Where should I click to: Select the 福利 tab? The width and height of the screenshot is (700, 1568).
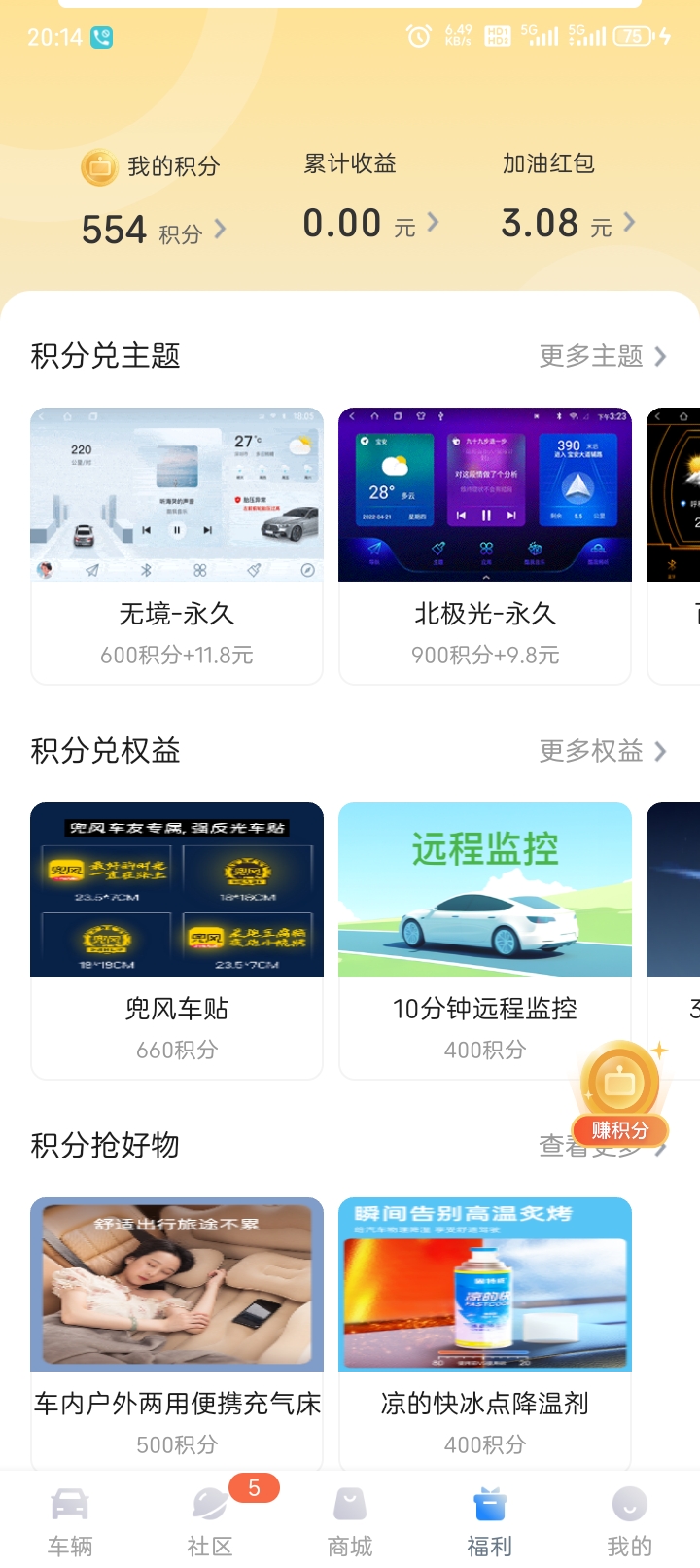tap(490, 1521)
